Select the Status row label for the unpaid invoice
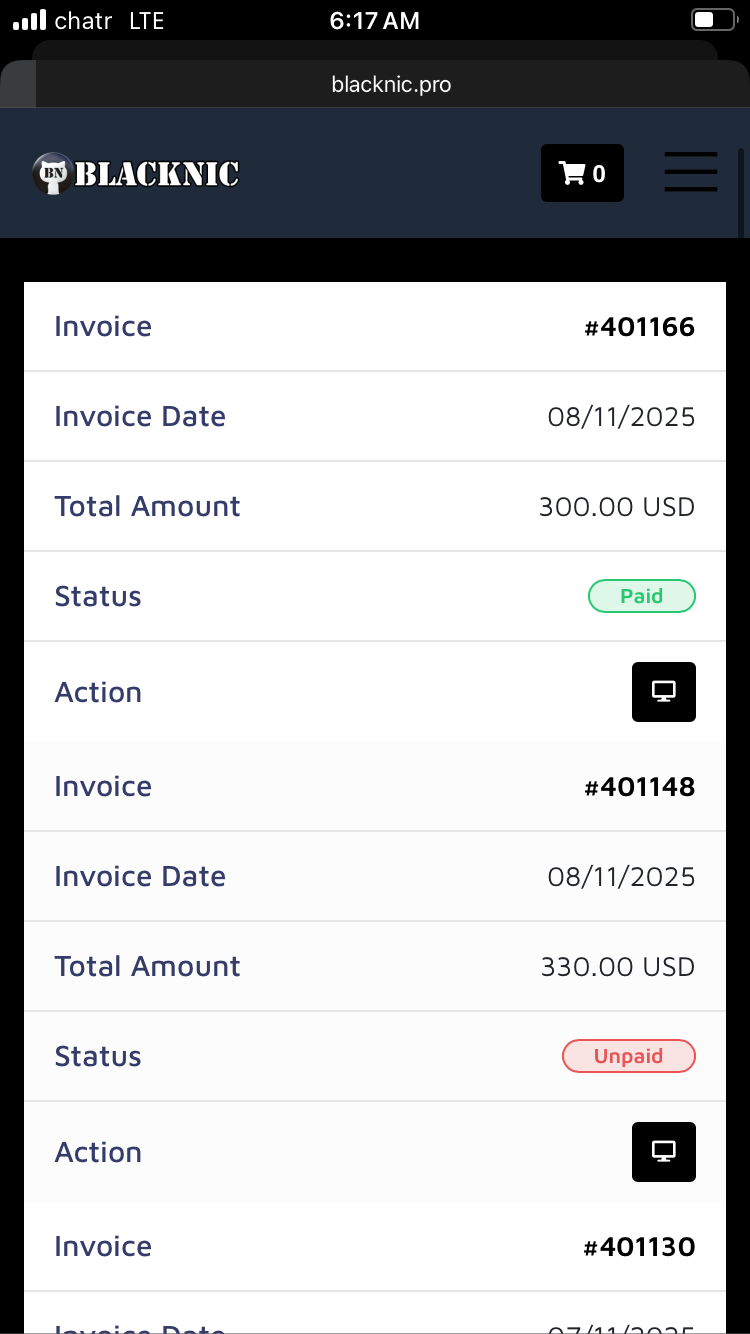The image size is (750, 1334). (x=98, y=1056)
